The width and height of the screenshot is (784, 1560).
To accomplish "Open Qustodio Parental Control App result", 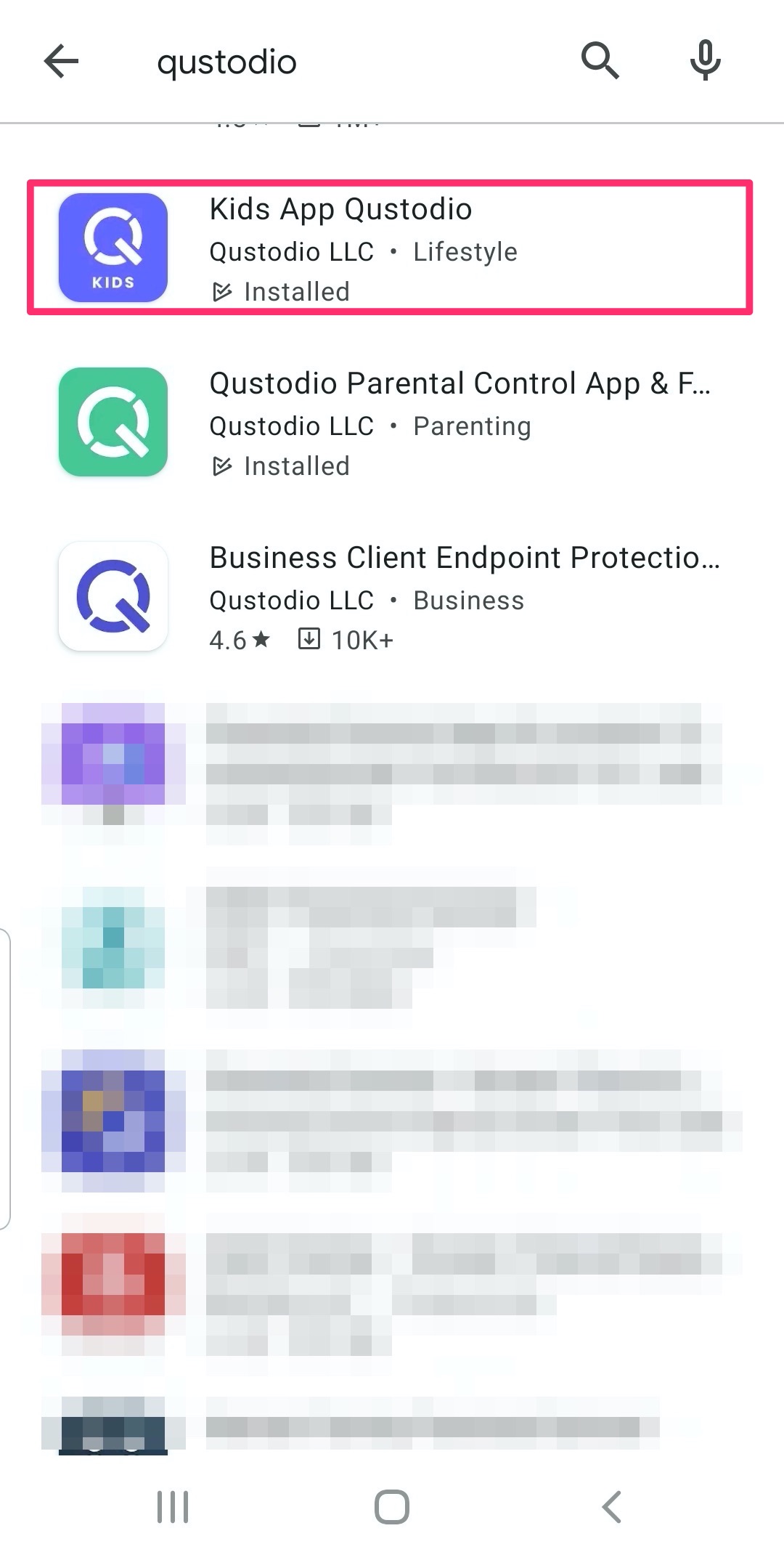I will point(389,423).
